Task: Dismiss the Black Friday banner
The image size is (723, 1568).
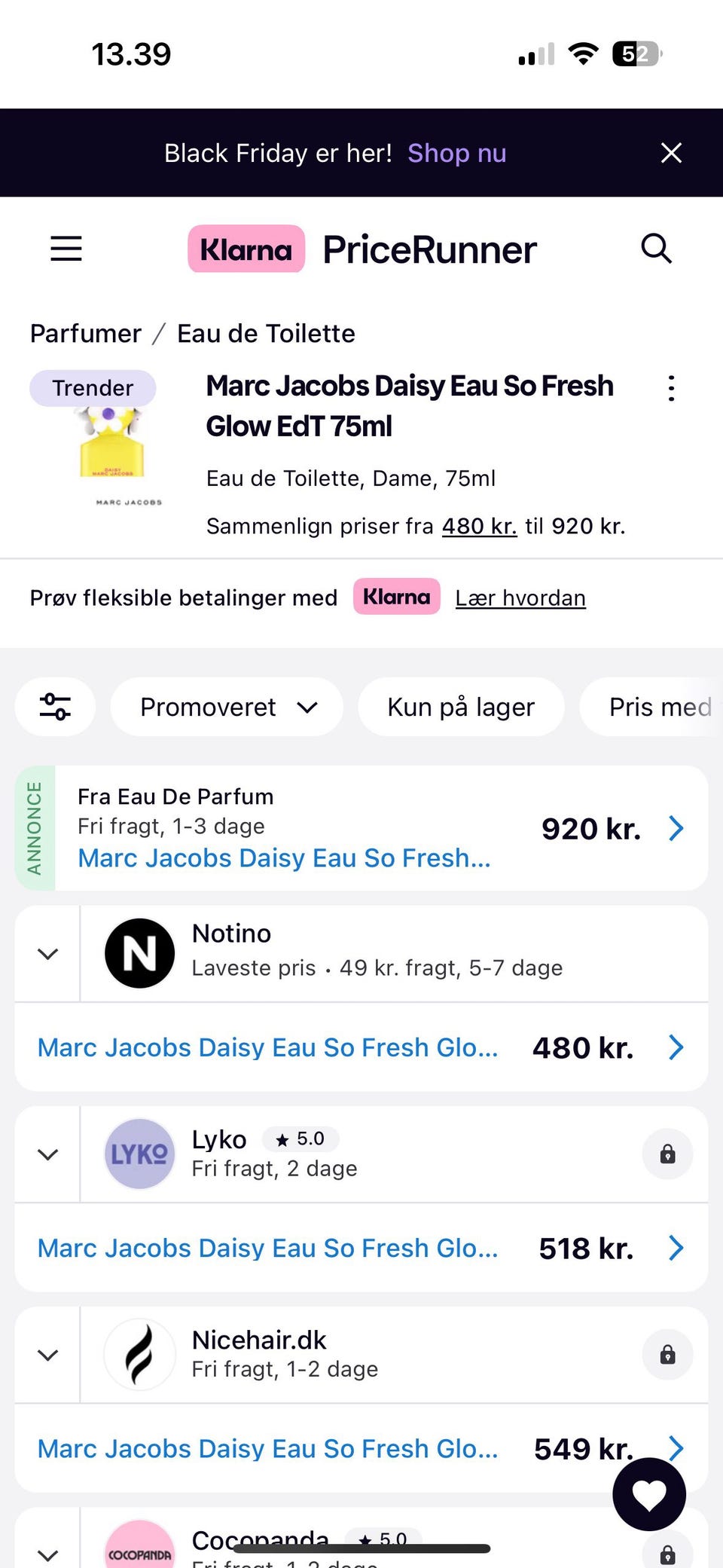Action: click(x=671, y=153)
